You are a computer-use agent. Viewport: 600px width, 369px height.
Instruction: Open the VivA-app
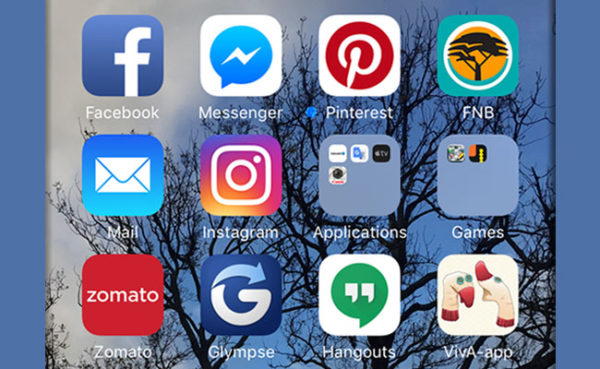point(478,295)
